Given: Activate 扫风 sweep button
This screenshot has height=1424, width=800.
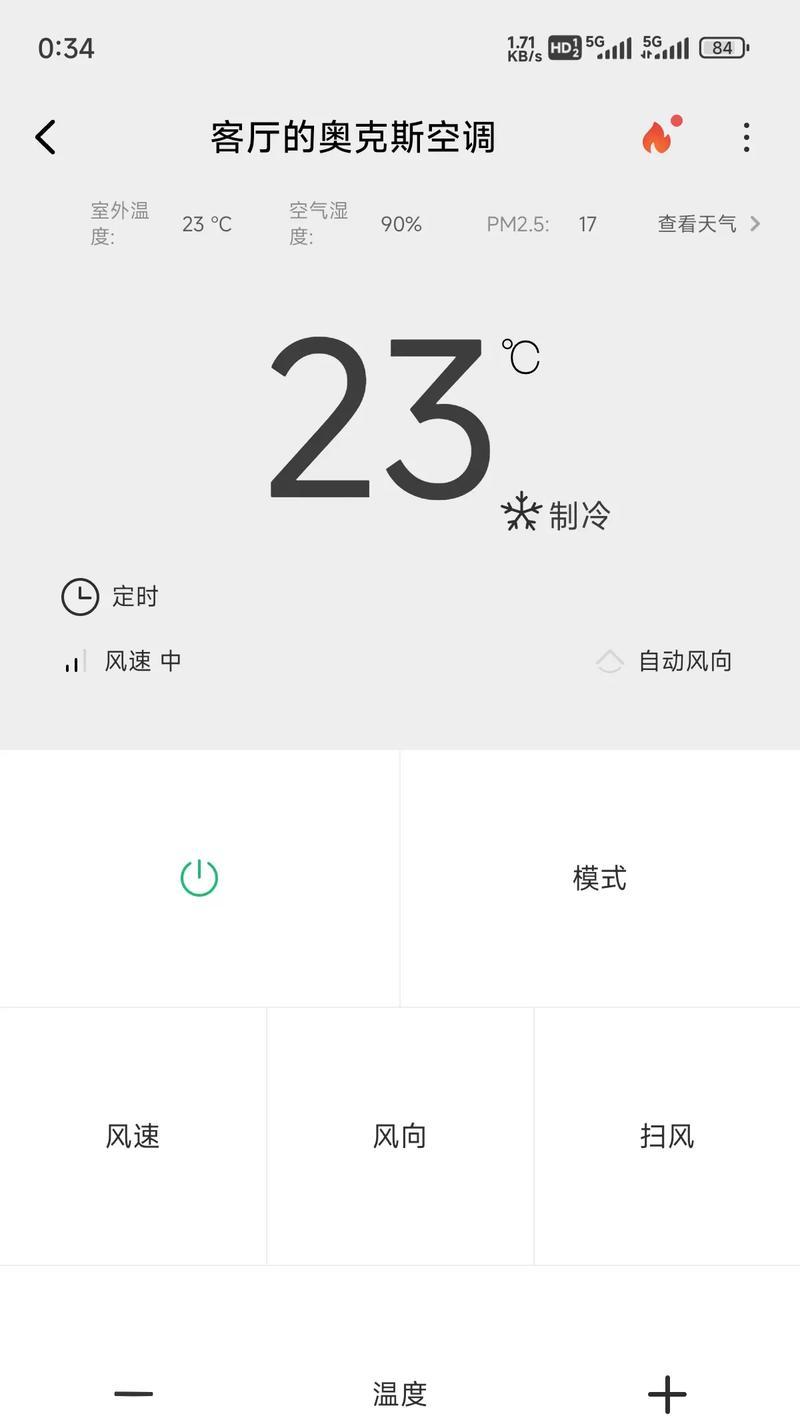Looking at the screenshot, I should tap(667, 1136).
